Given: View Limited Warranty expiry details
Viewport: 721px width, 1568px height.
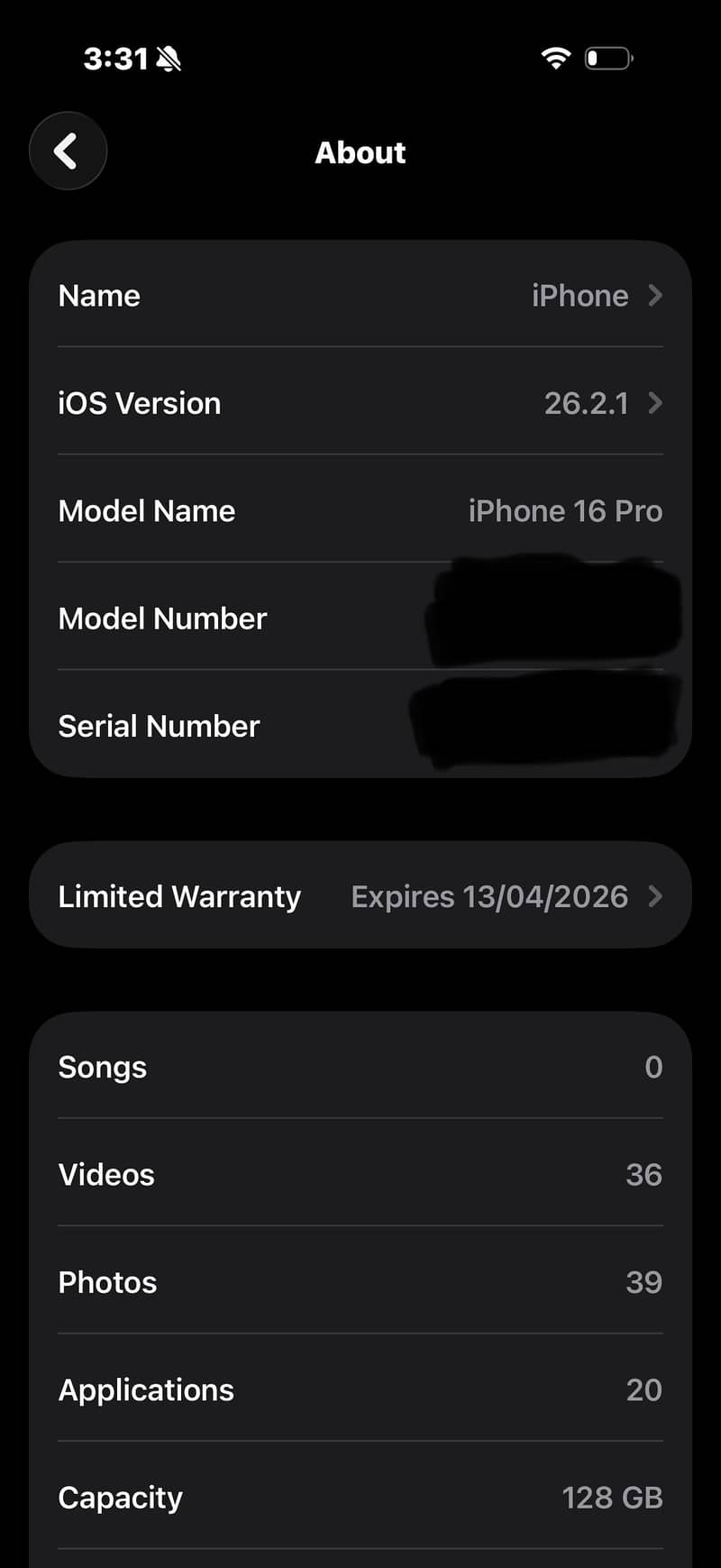Looking at the screenshot, I should point(360,896).
